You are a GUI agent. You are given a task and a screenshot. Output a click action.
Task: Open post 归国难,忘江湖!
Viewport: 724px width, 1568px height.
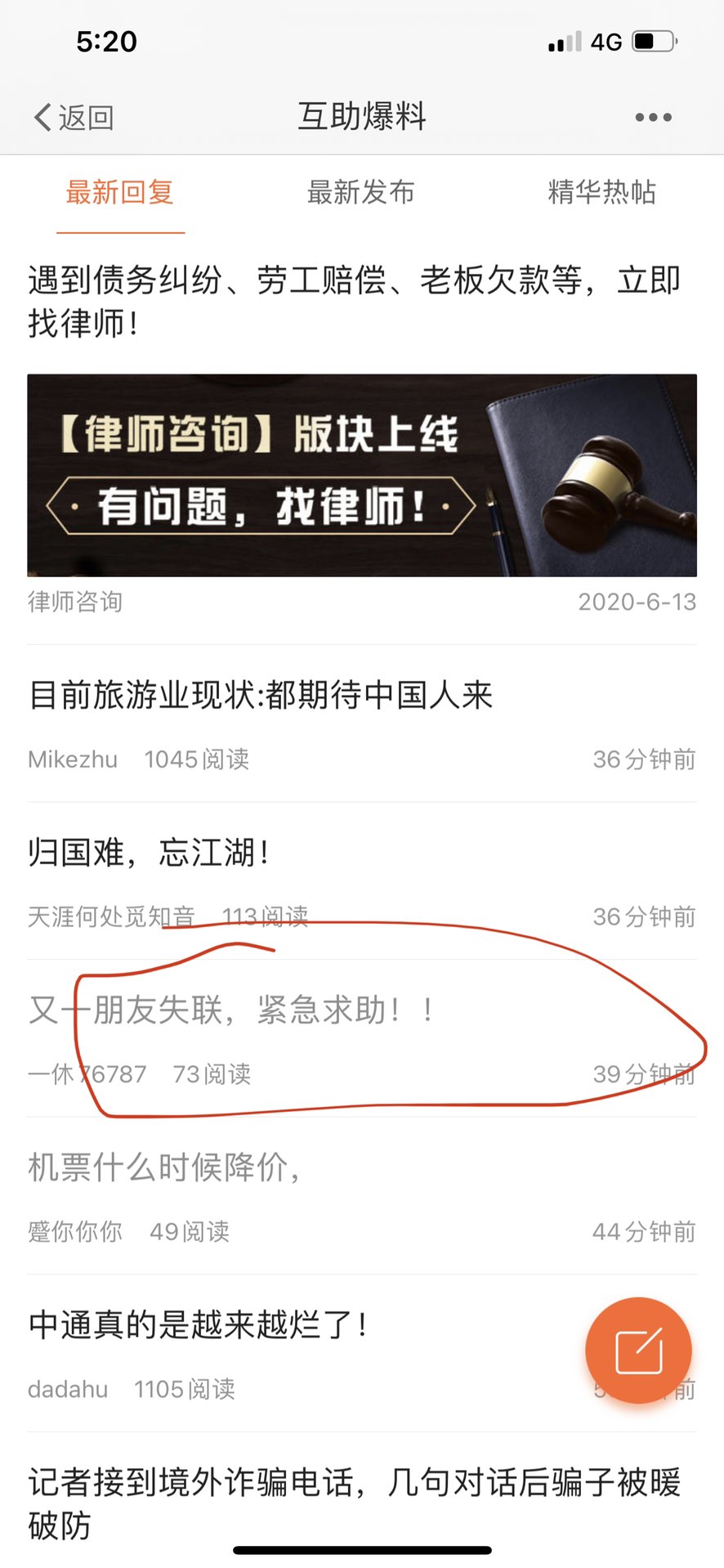tap(149, 853)
